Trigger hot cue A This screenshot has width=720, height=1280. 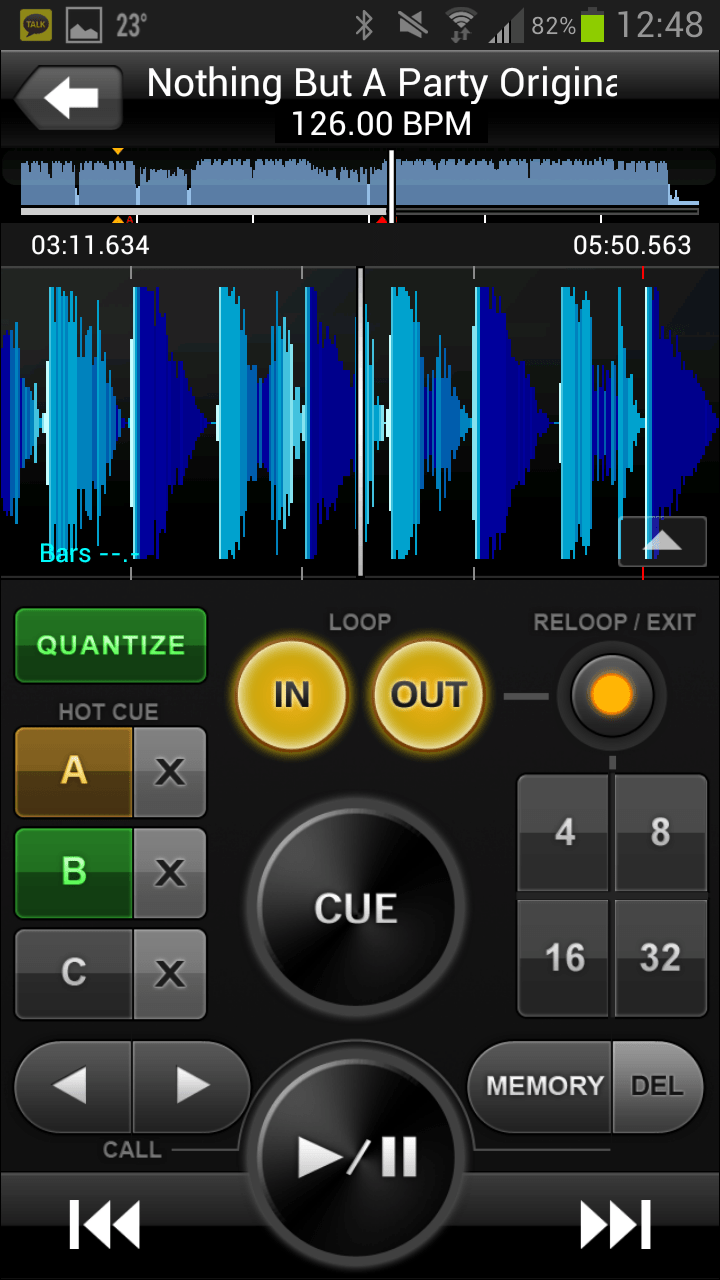click(74, 771)
